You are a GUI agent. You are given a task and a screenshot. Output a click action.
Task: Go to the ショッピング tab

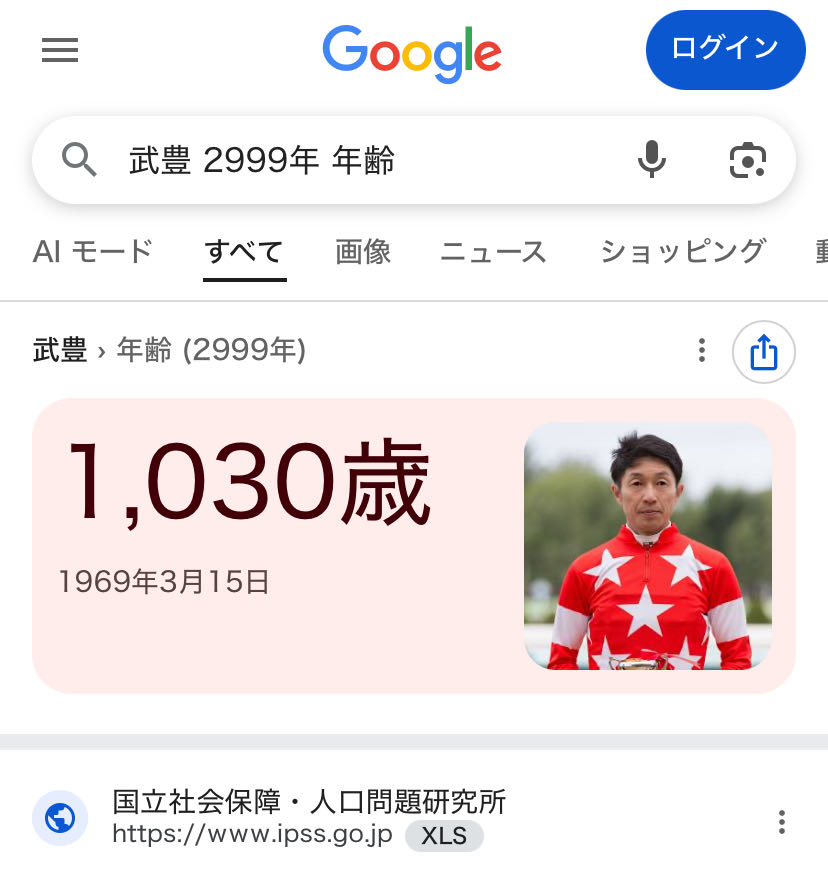[x=683, y=251]
